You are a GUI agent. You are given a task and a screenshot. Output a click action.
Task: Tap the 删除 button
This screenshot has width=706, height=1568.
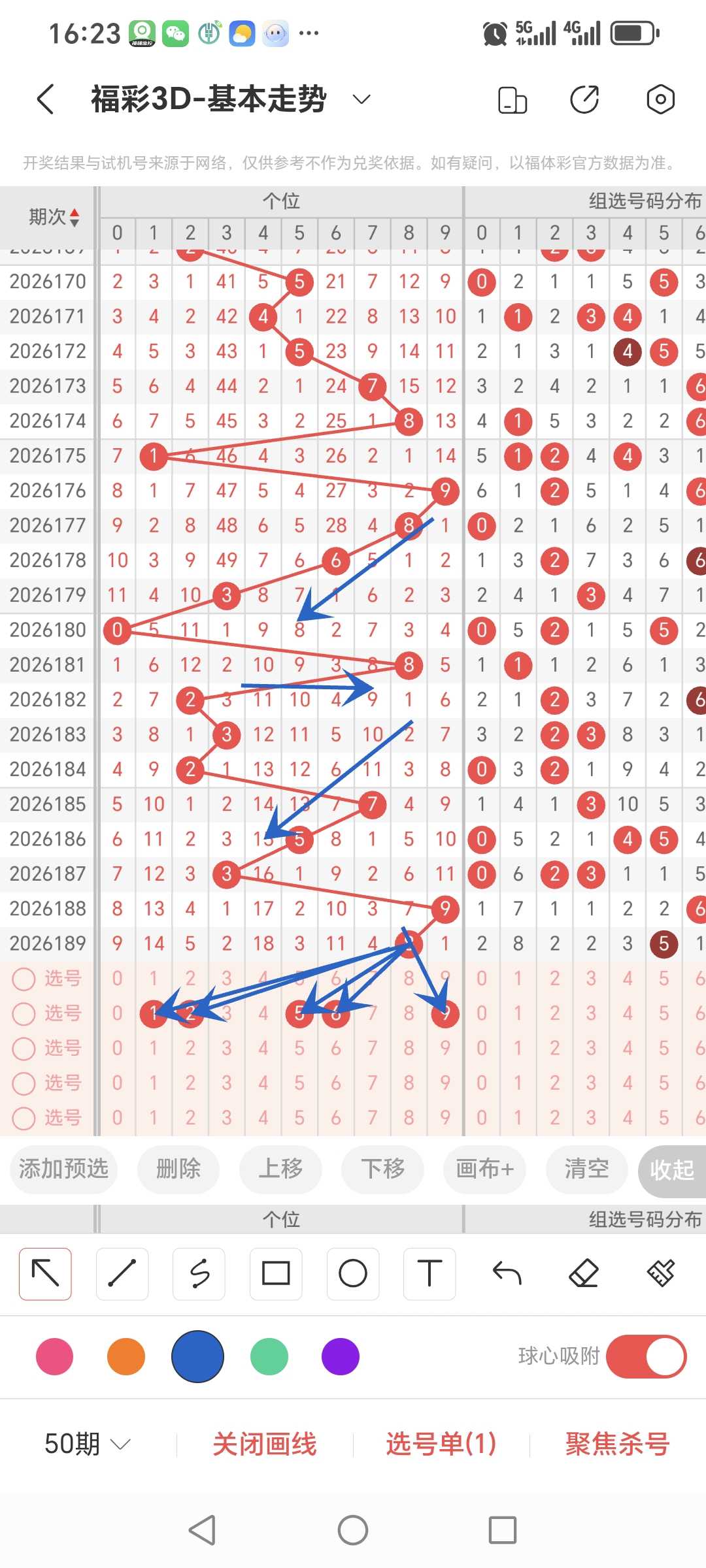178,1169
